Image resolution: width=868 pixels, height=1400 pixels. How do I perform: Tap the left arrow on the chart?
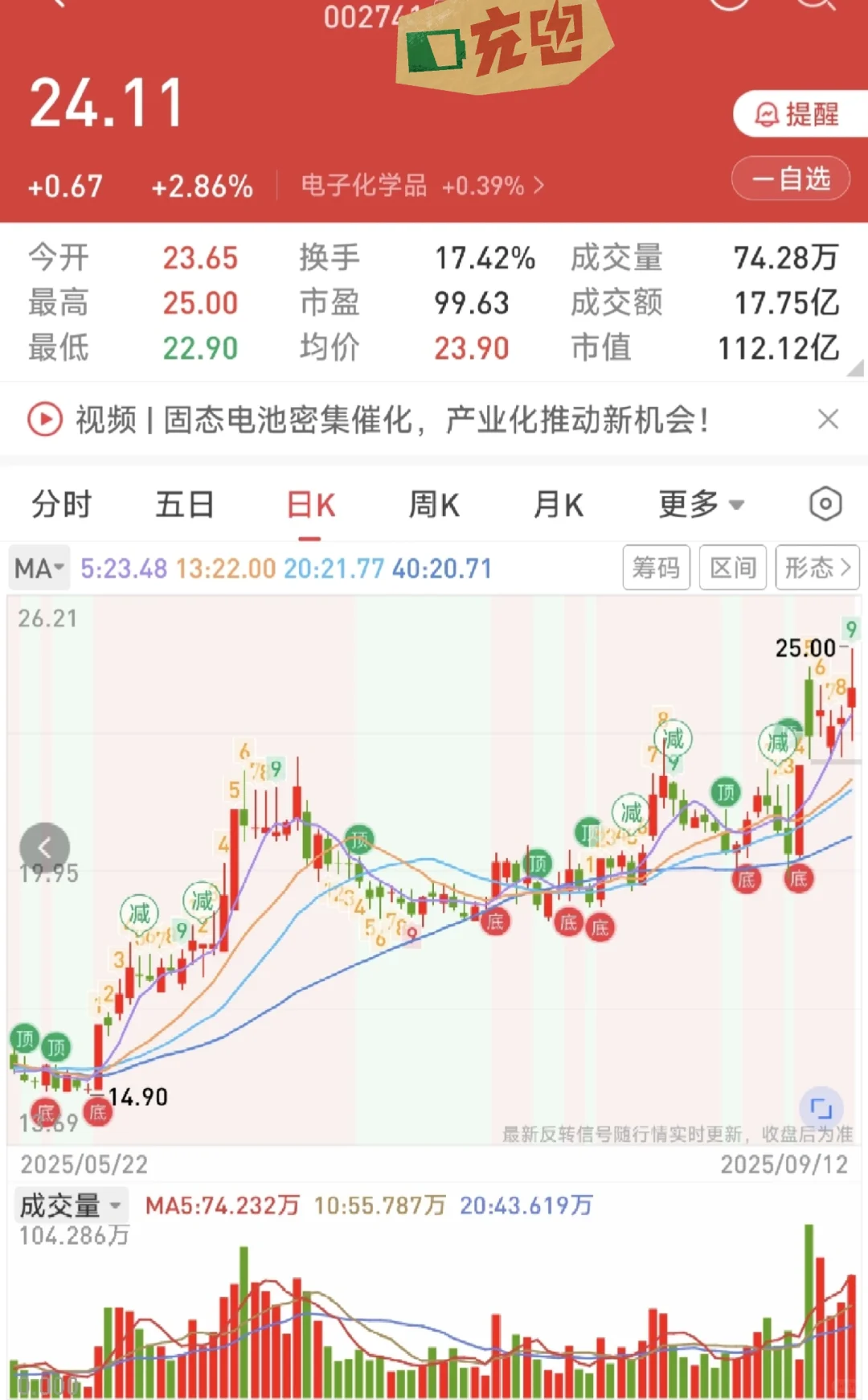click(45, 847)
